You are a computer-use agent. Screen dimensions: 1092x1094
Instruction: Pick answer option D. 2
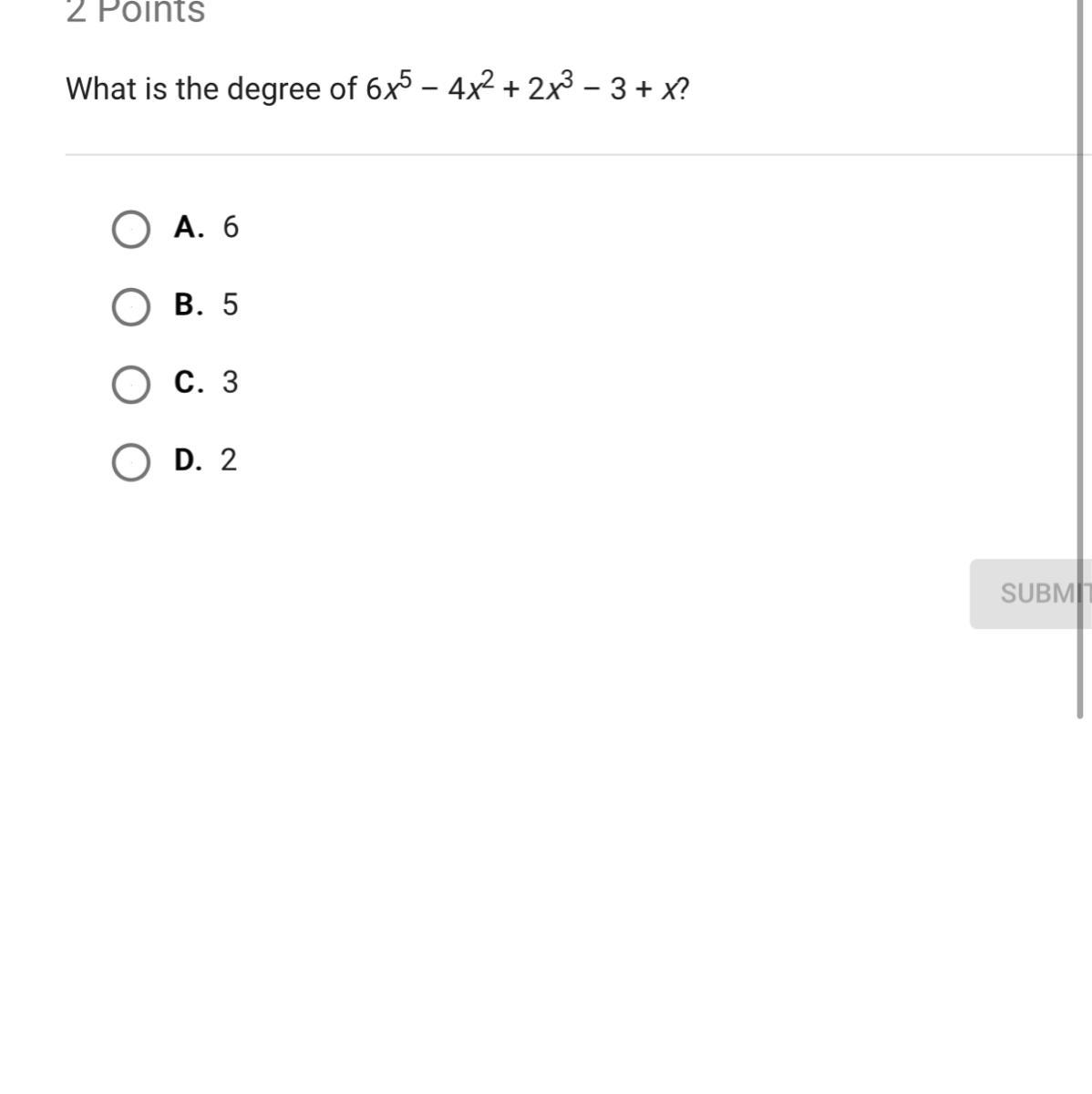click(131, 462)
